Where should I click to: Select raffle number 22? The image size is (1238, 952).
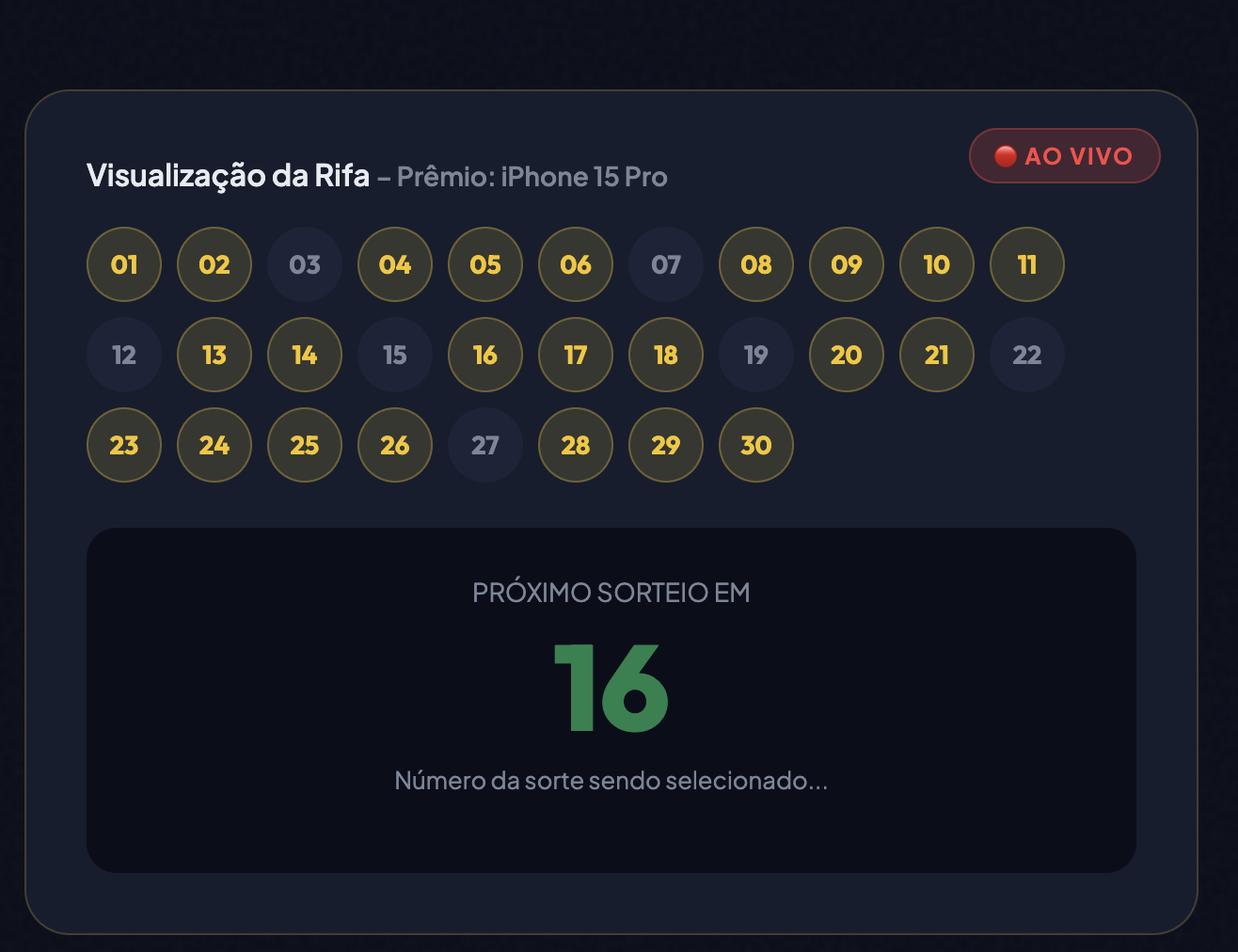point(1027,355)
